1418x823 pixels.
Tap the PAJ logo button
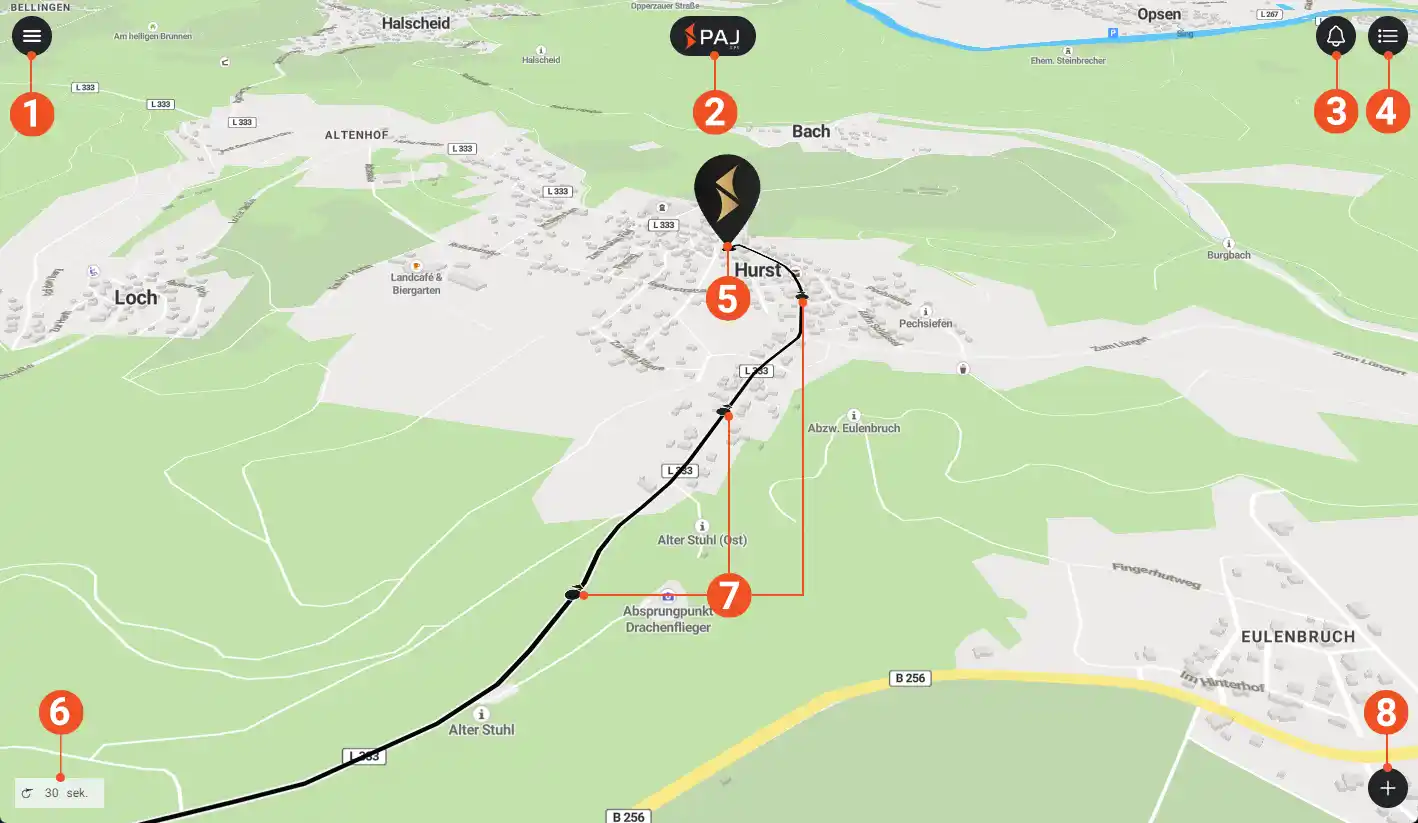click(x=712, y=37)
